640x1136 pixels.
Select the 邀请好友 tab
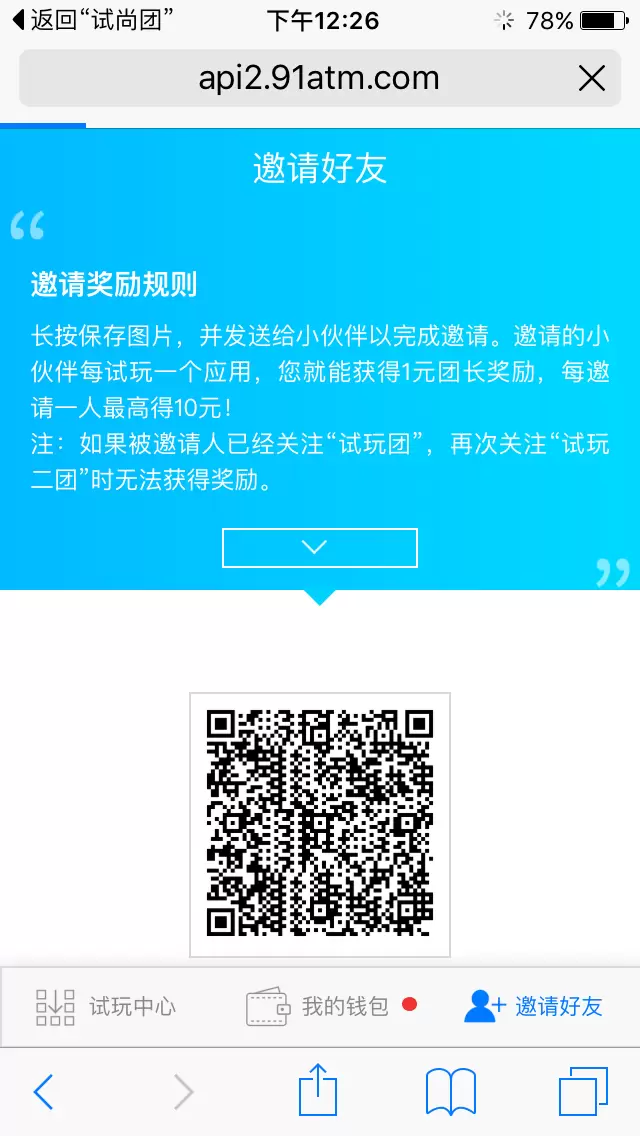click(x=534, y=1006)
